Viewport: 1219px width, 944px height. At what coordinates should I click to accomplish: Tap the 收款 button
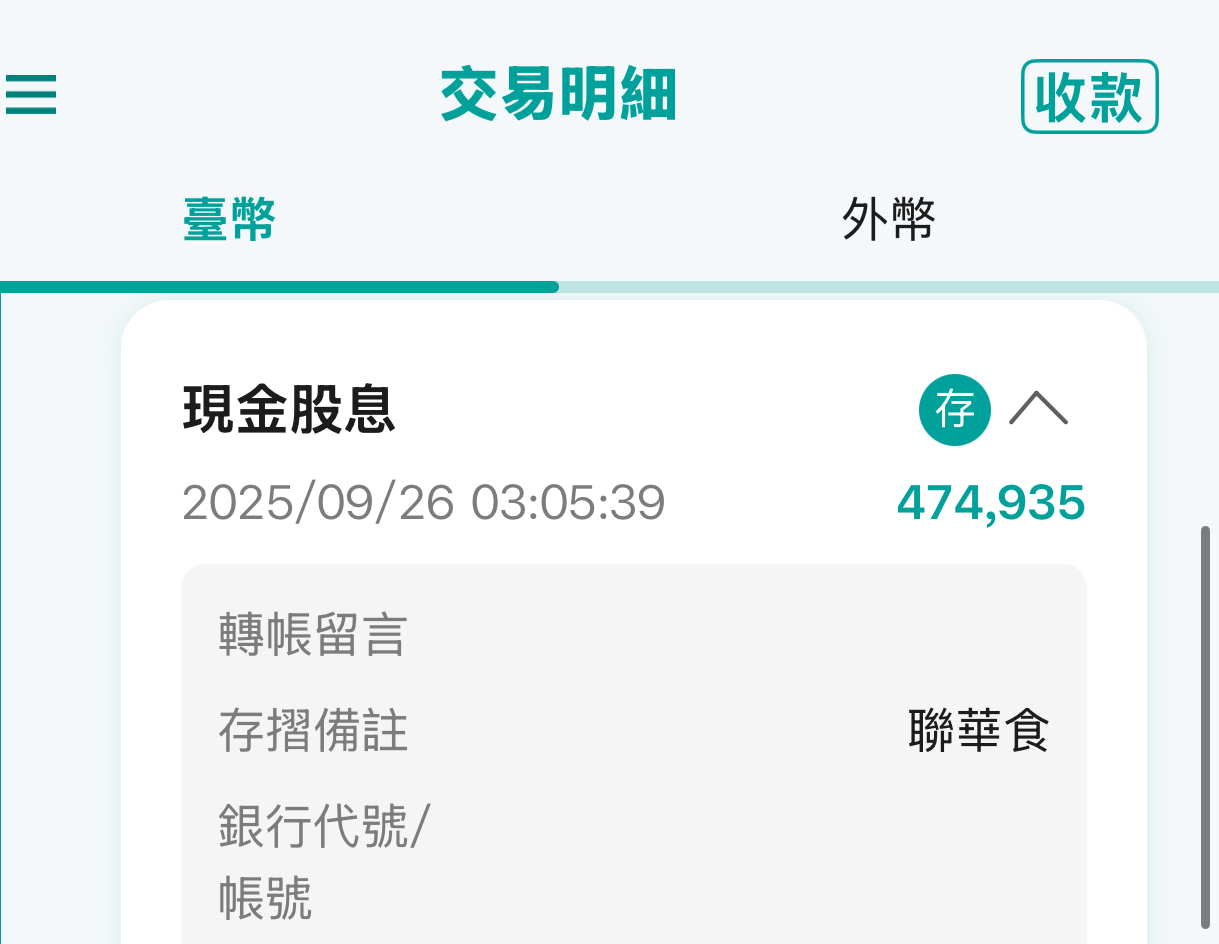coord(1089,97)
